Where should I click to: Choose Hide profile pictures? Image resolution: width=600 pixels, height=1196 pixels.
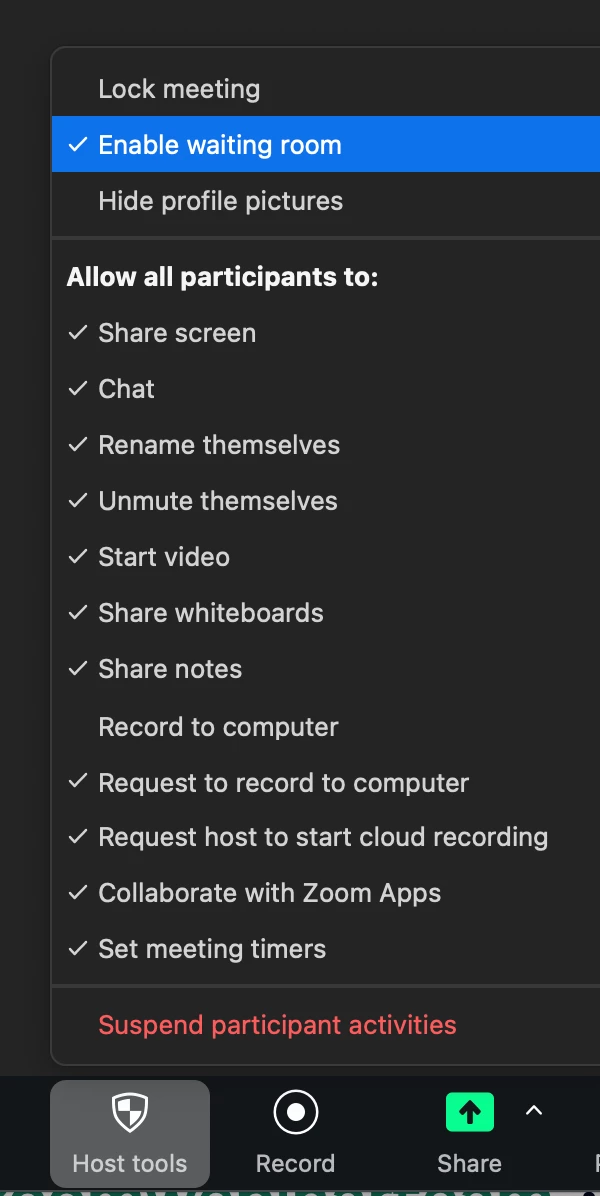tap(220, 201)
